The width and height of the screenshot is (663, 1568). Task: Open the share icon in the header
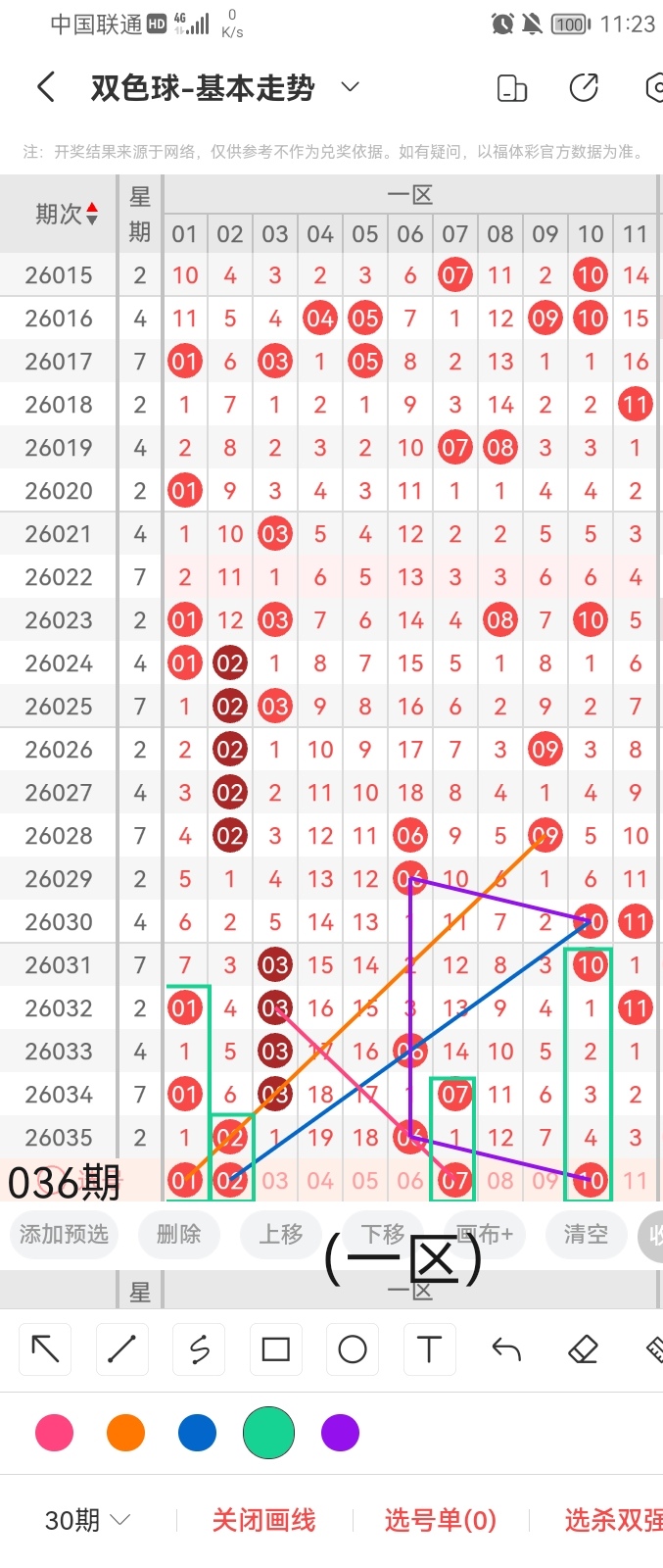584,87
